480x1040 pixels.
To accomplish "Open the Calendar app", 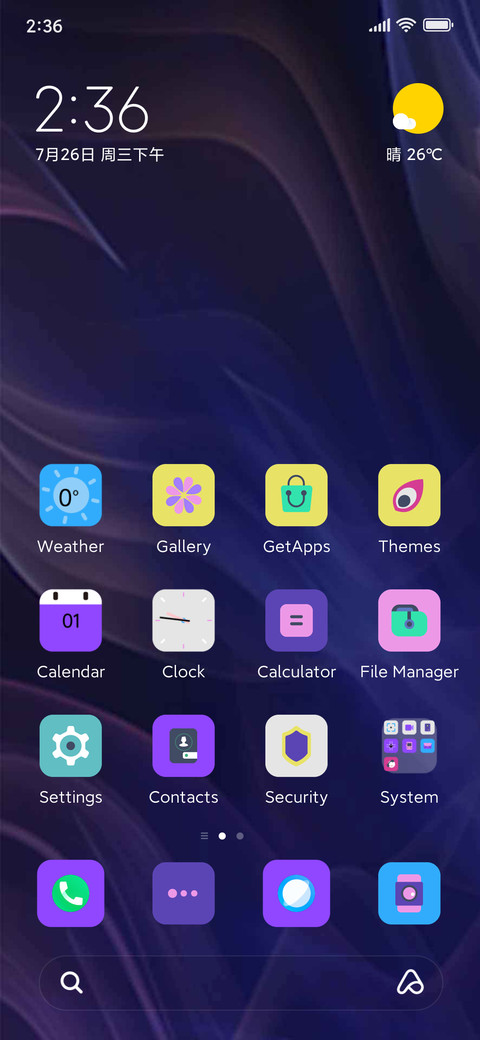I will pos(70,620).
